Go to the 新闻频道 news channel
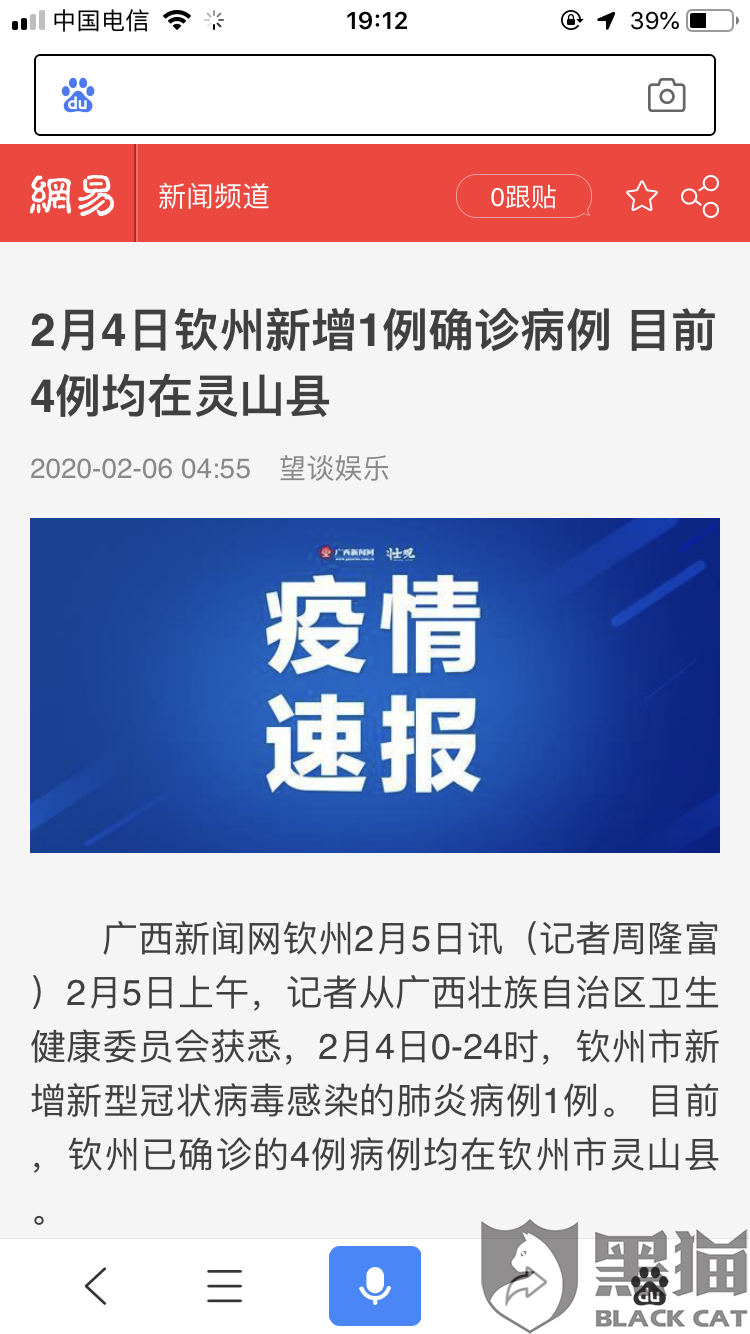 click(214, 196)
